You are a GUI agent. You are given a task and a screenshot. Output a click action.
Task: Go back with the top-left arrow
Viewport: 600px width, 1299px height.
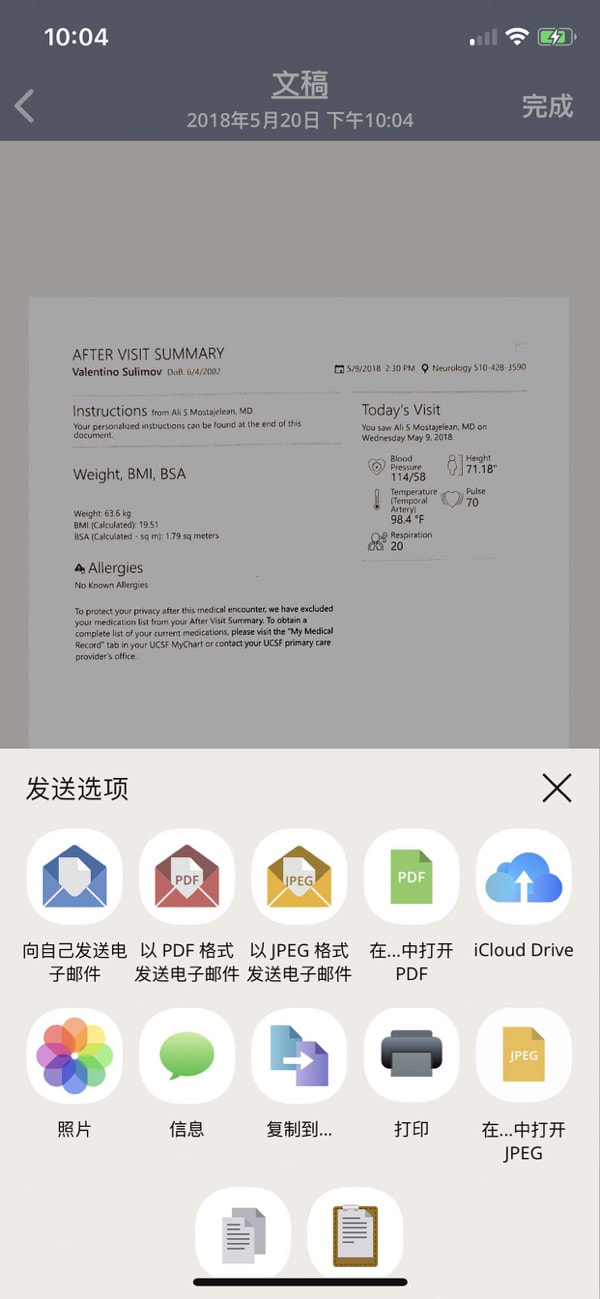[25, 106]
